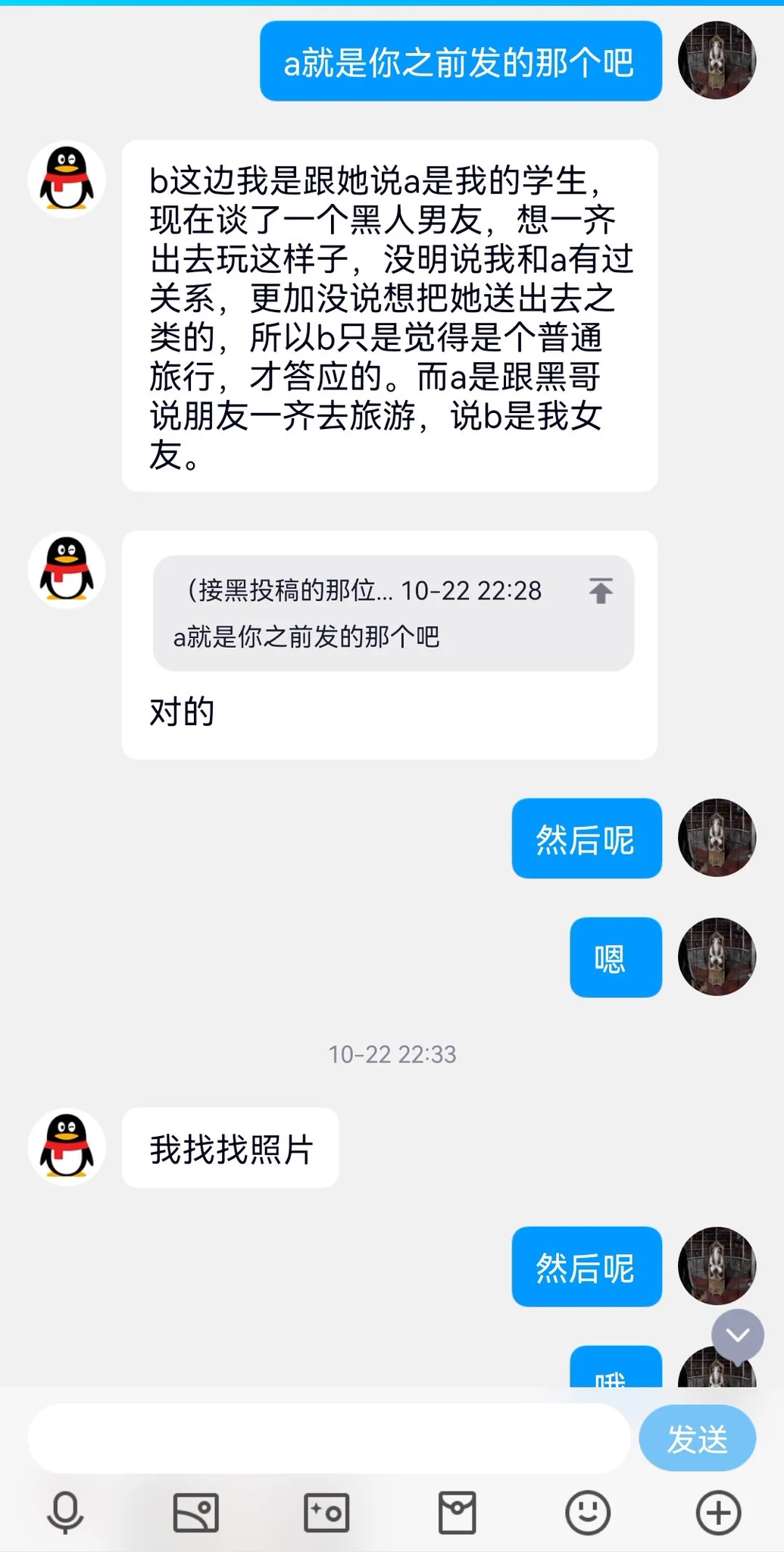Tap the 发送 send button
Viewport: 784px width, 1552px height.
click(x=697, y=1438)
